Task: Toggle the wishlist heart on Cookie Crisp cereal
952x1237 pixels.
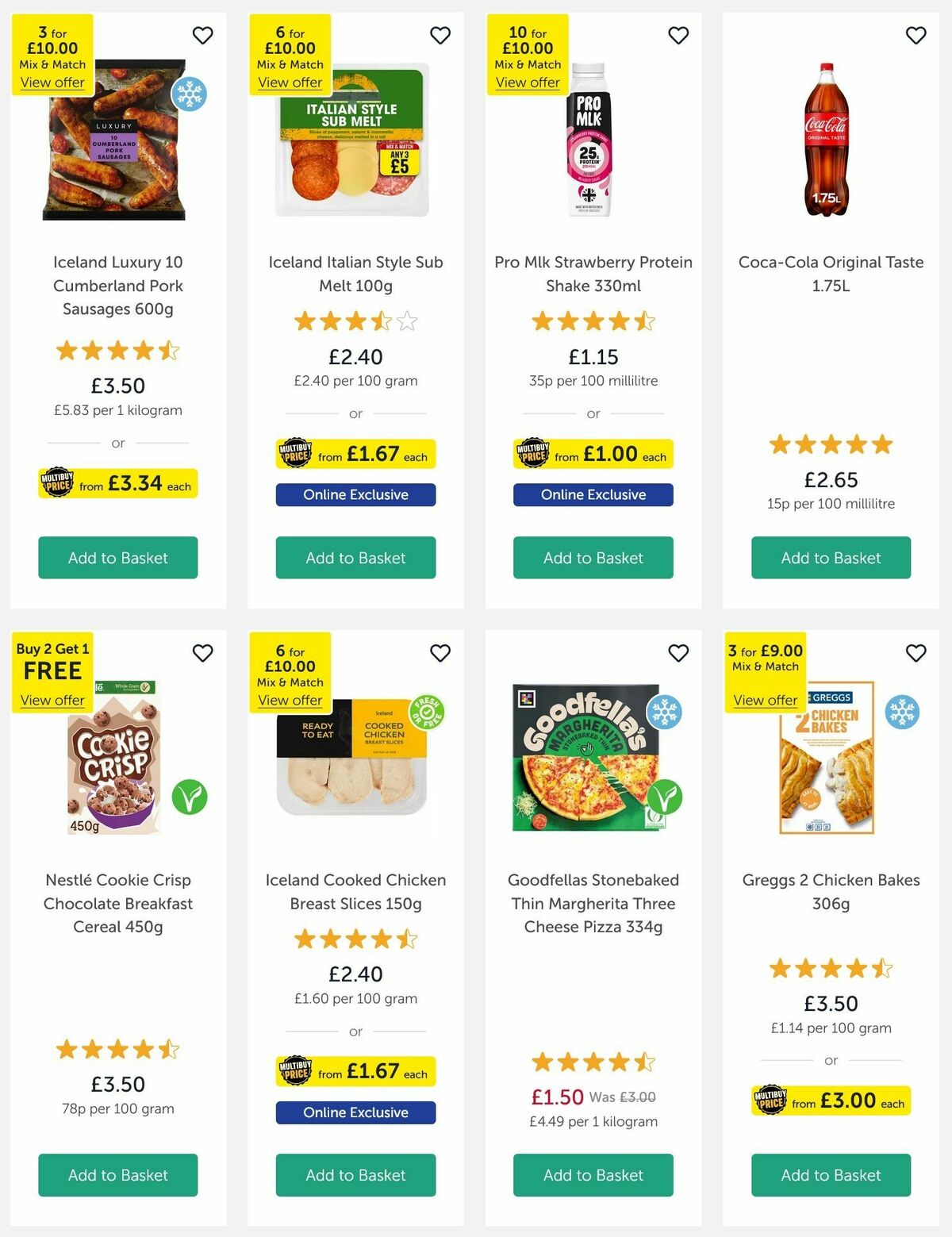Action: coord(203,653)
